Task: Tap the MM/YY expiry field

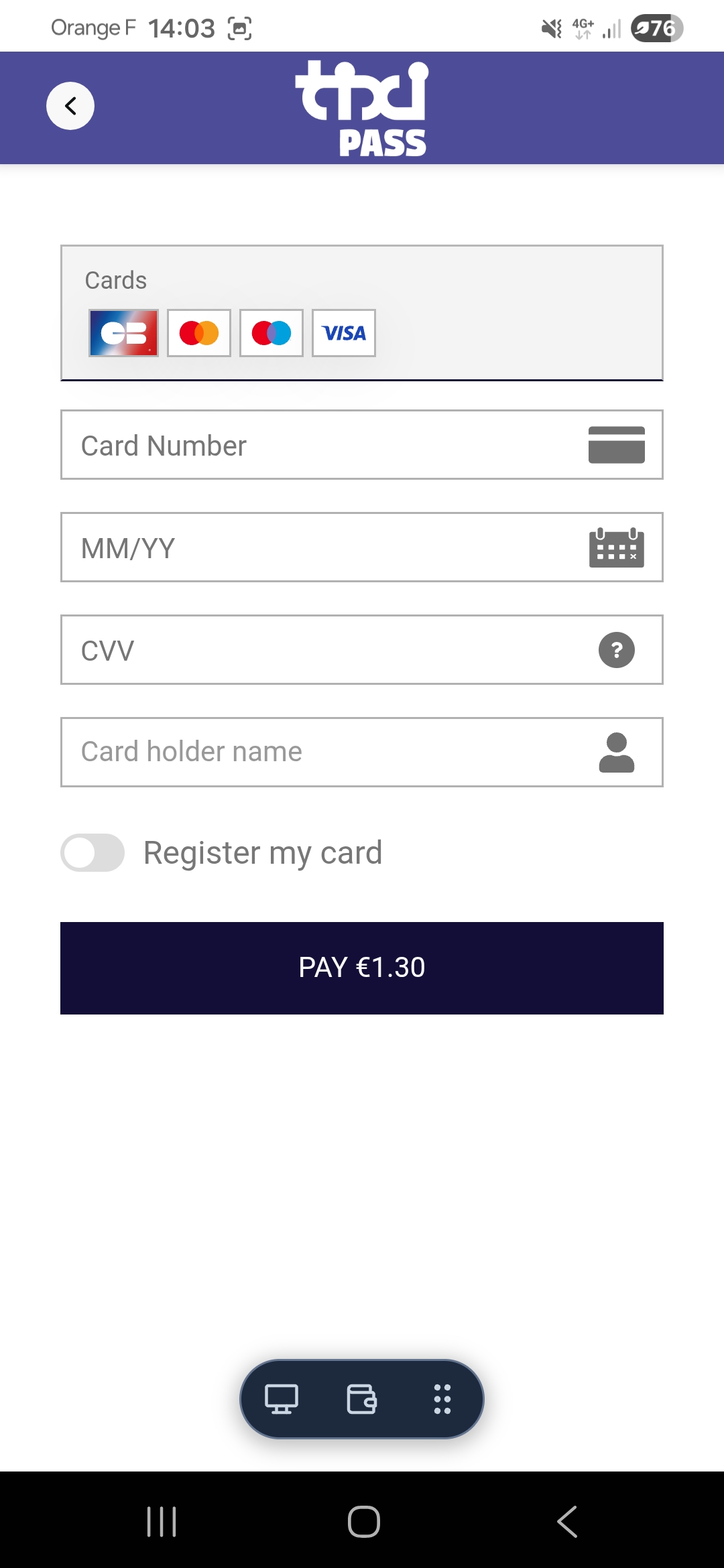Action: pyautogui.click(x=322, y=547)
